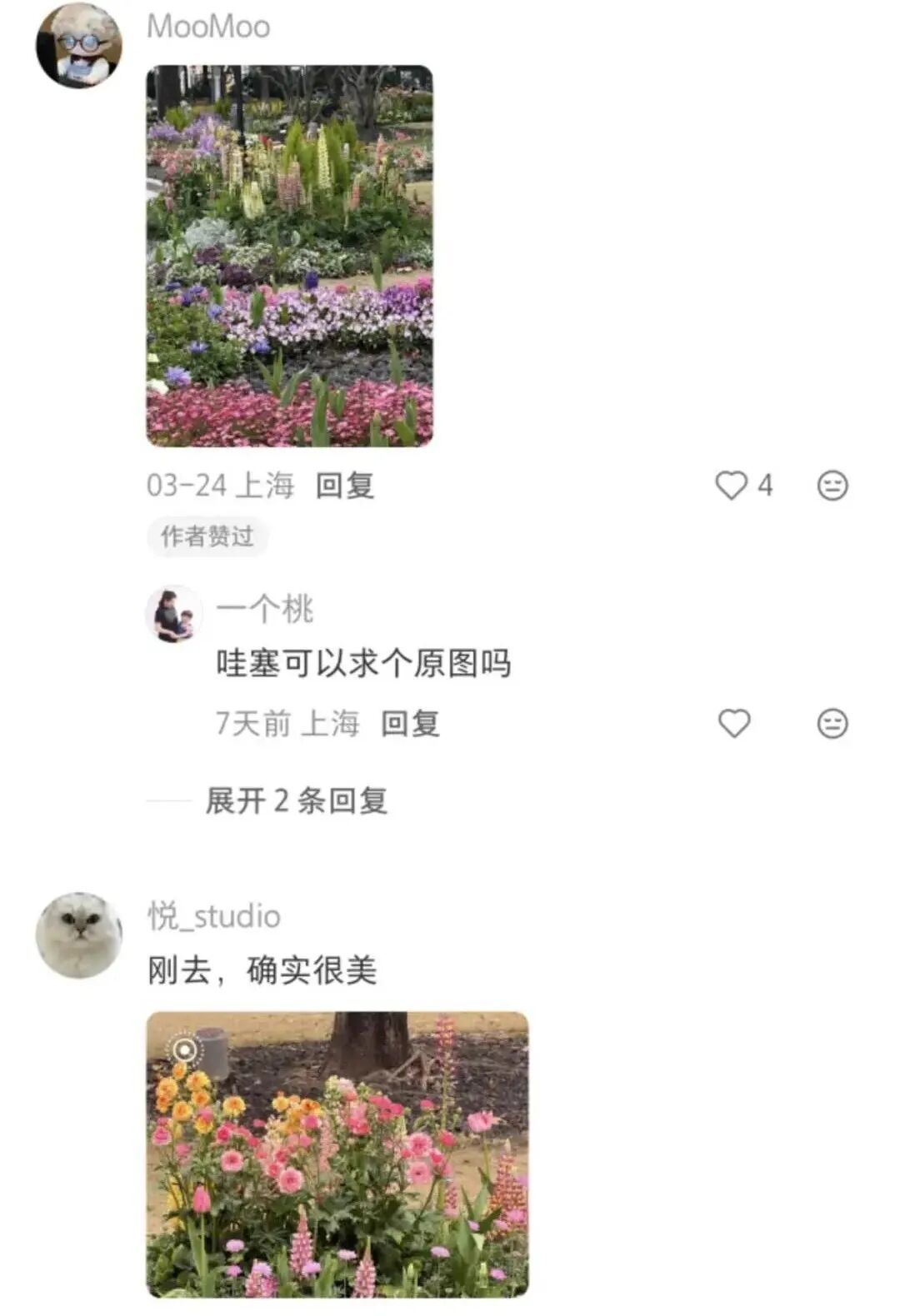
Task: Expand the 2 hidden replies
Action: pos(296,800)
